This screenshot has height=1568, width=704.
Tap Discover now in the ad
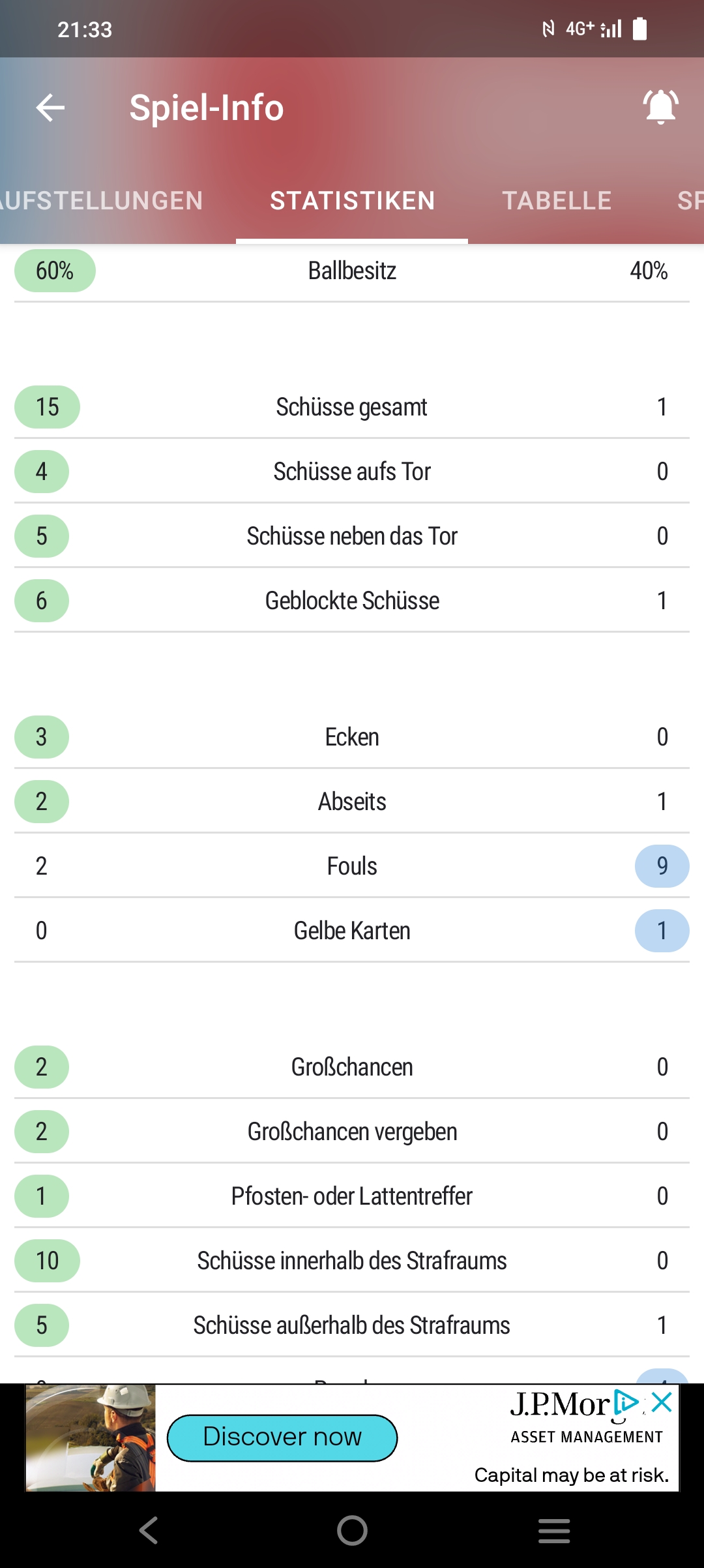pyautogui.click(x=282, y=1438)
